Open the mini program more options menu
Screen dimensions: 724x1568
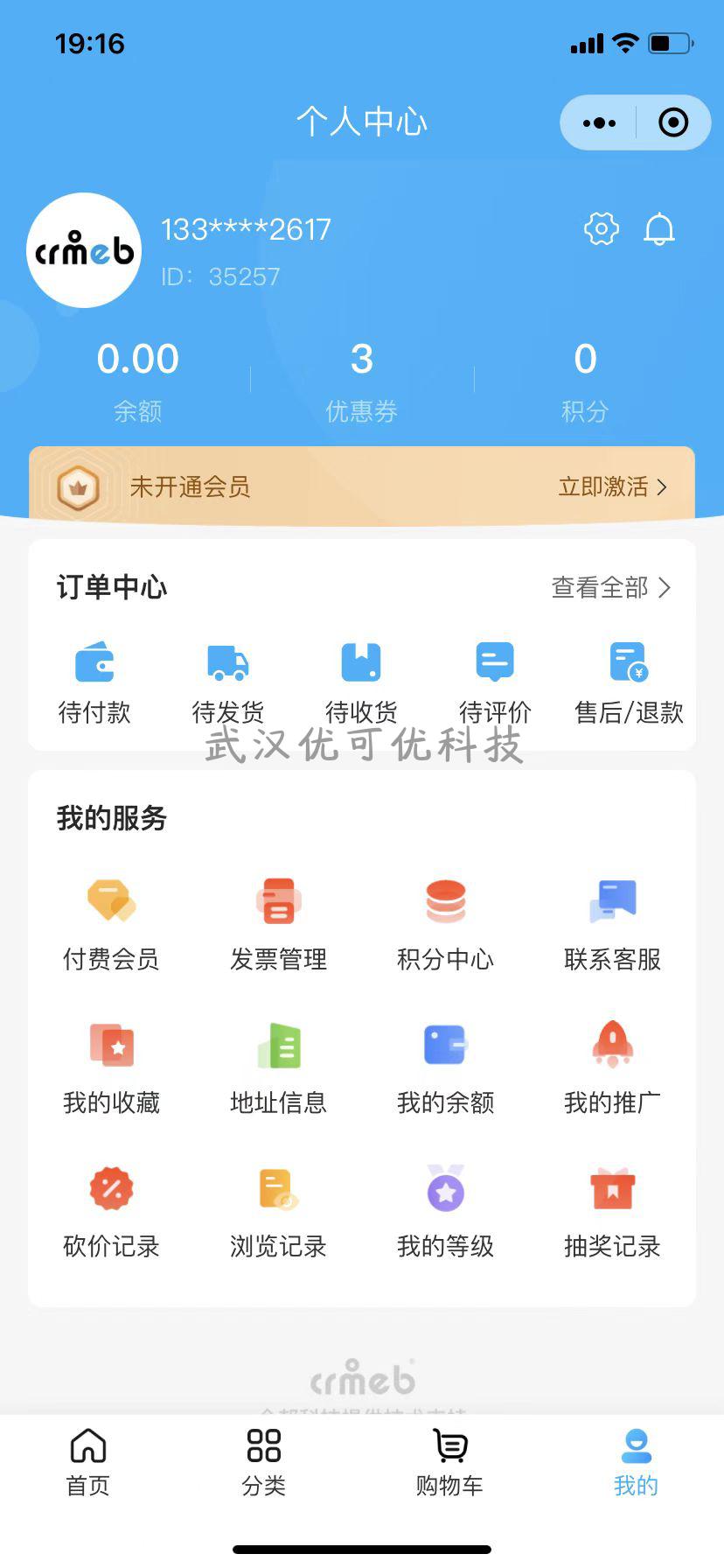(599, 122)
